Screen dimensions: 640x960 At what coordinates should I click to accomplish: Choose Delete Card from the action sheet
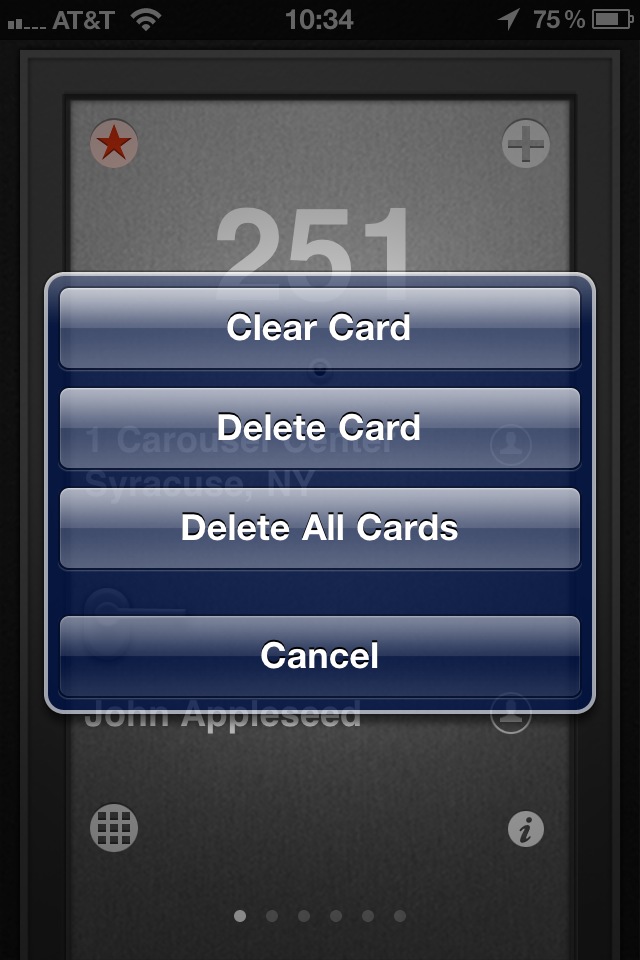[319, 428]
